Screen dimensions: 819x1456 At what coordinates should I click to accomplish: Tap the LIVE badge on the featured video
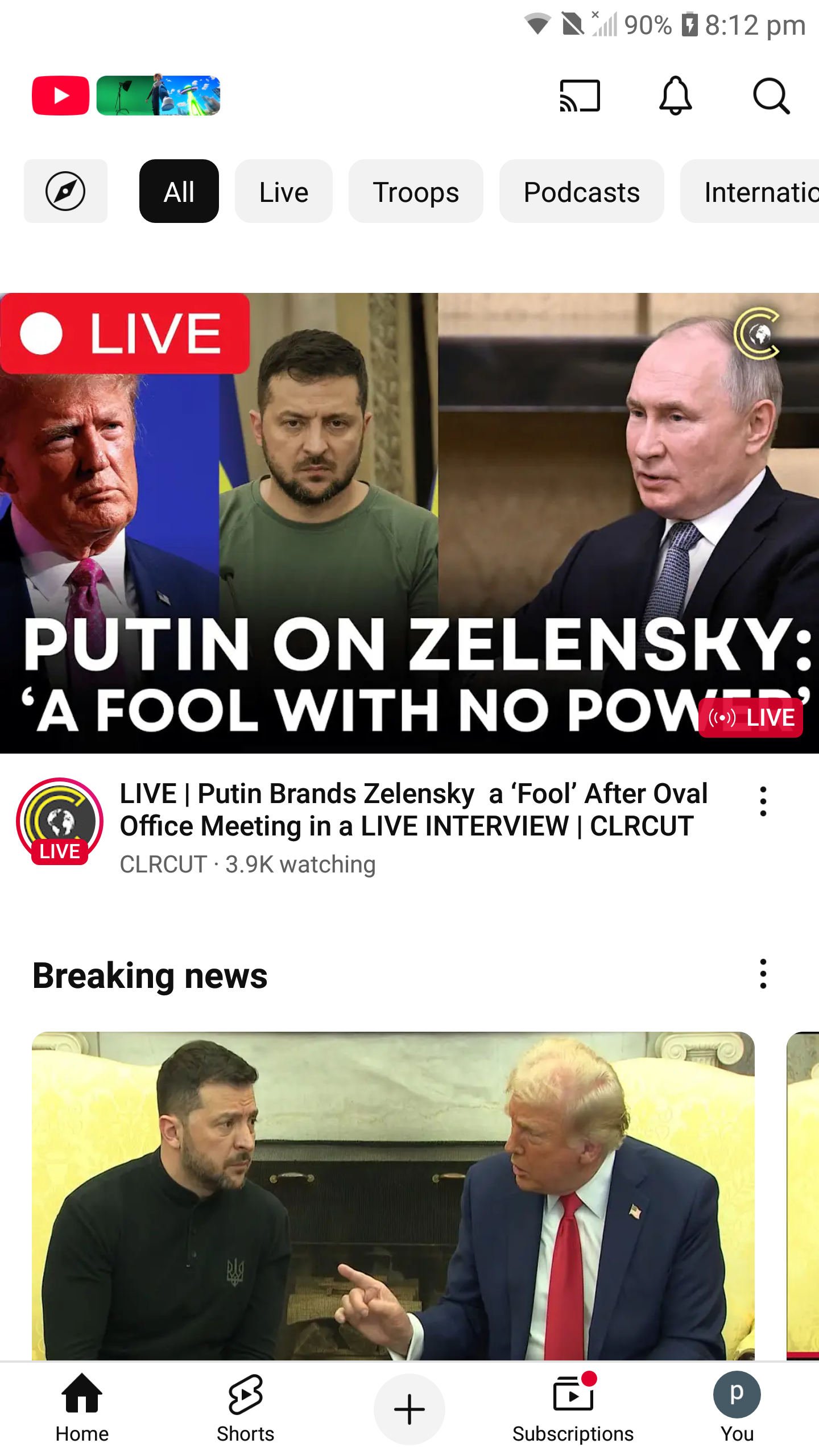coord(750,717)
